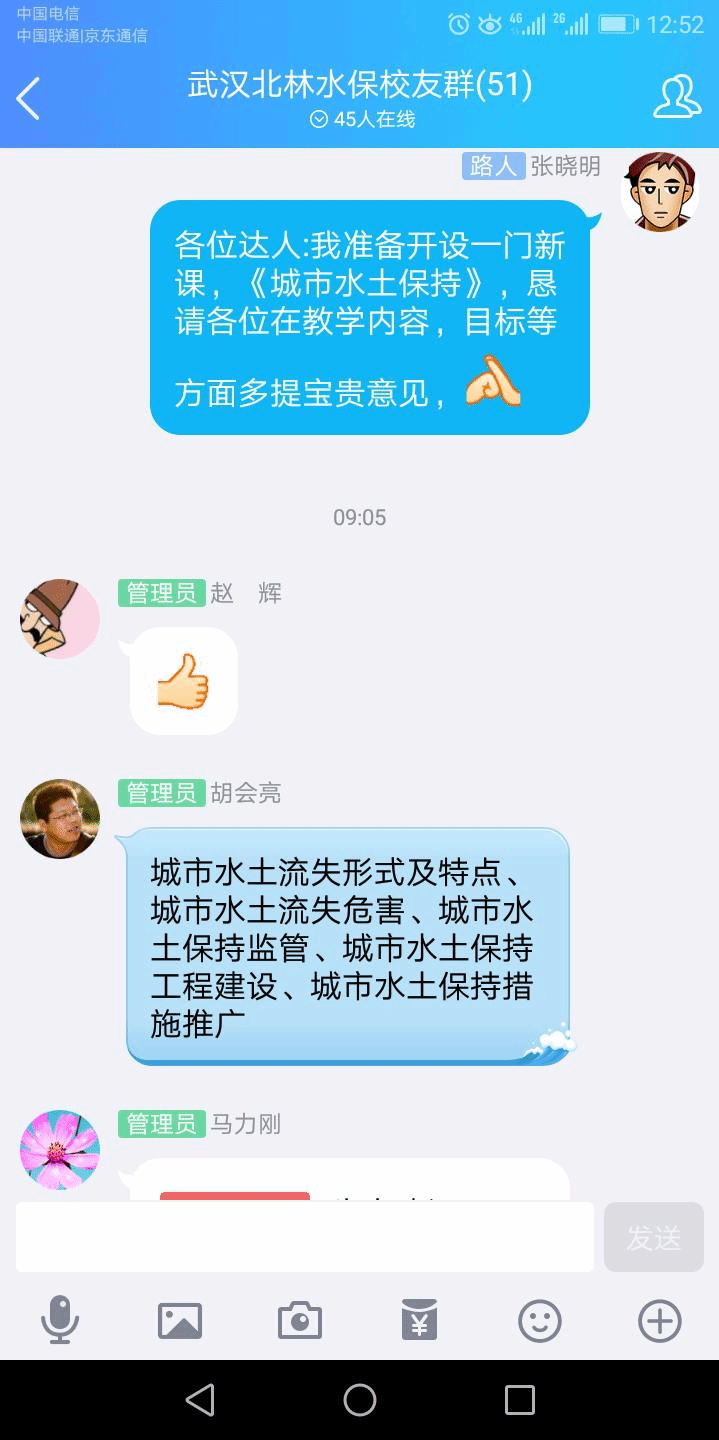Viewport: 719px width, 1440px height.
Task: Open the recent apps view
Action: [x=519, y=1399]
